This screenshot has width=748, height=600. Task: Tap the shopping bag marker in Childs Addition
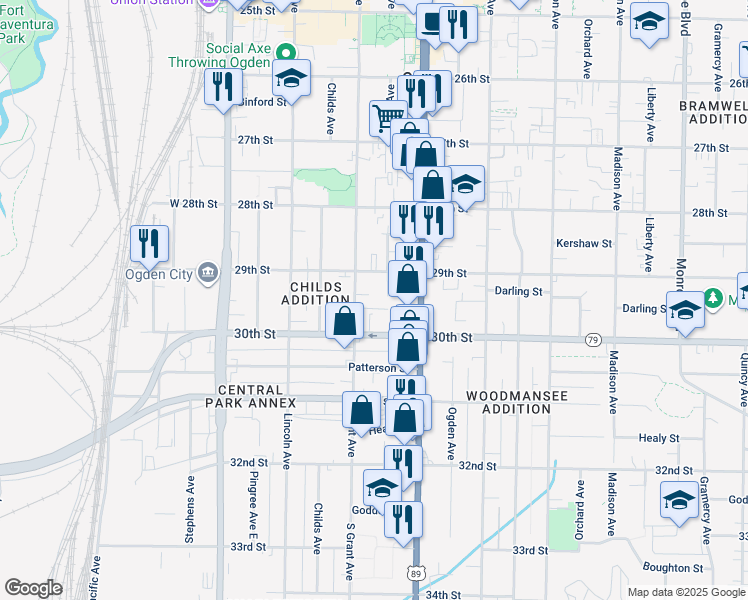click(344, 322)
